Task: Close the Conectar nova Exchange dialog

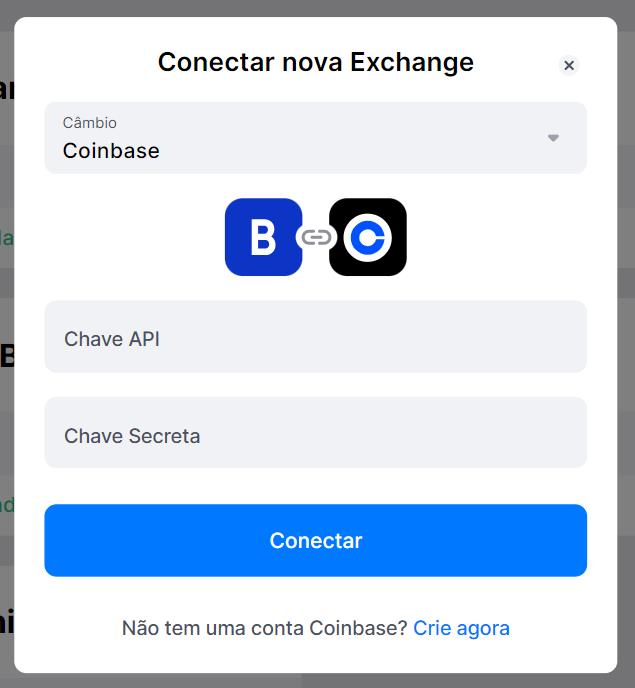Action: (569, 65)
